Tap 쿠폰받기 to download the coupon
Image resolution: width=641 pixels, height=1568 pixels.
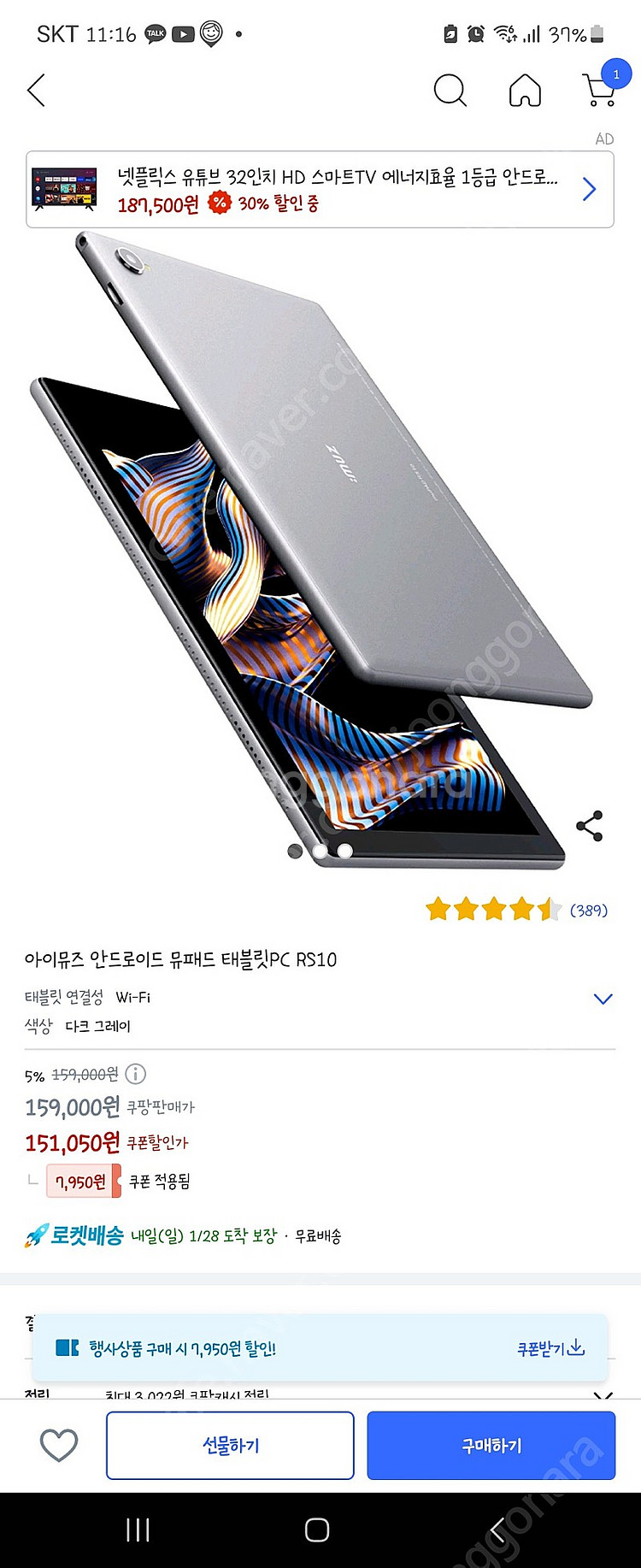pos(550,1348)
